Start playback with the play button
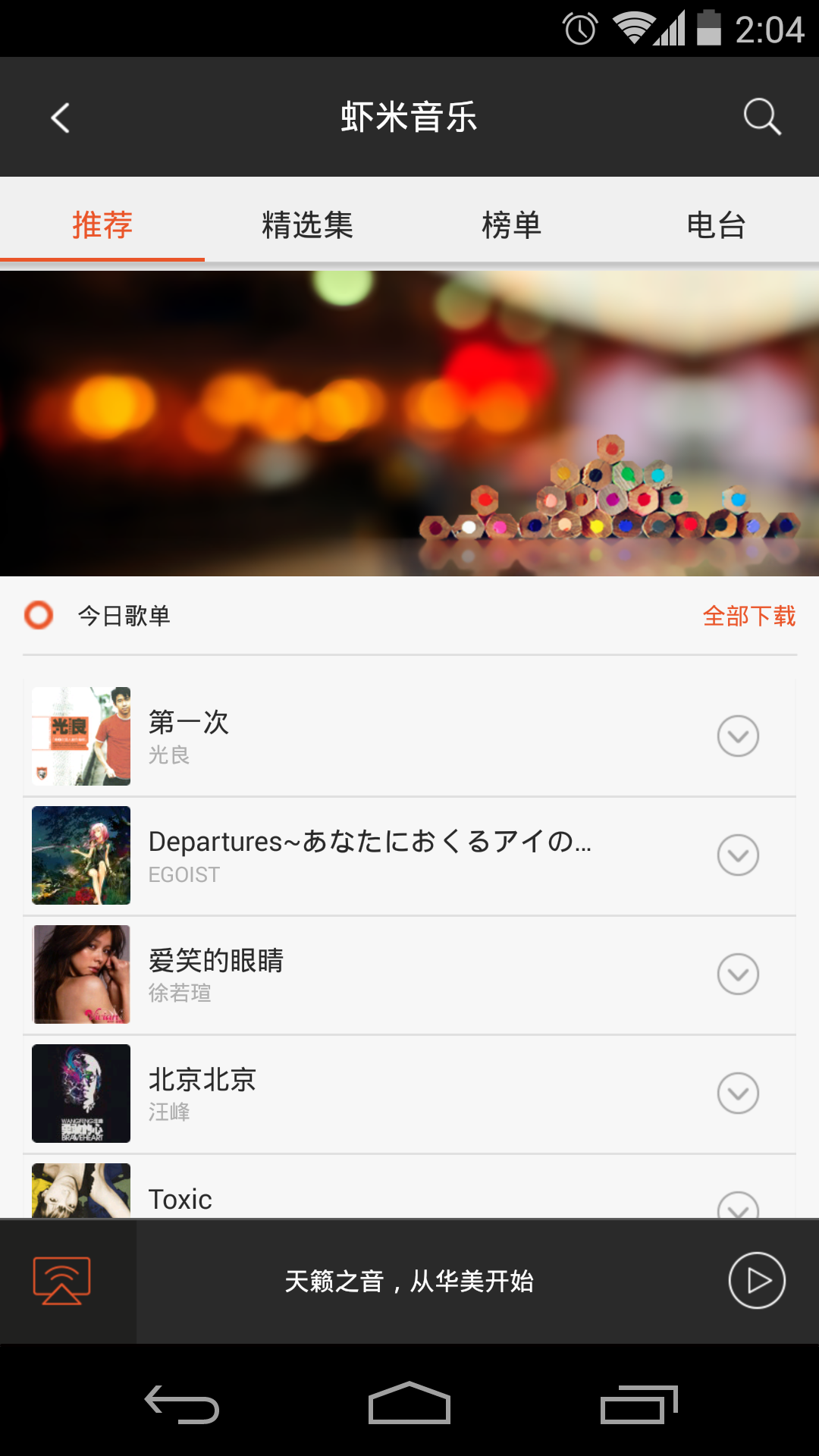The height and width of the screenshot is (1456, 819). click(756, 1281)
